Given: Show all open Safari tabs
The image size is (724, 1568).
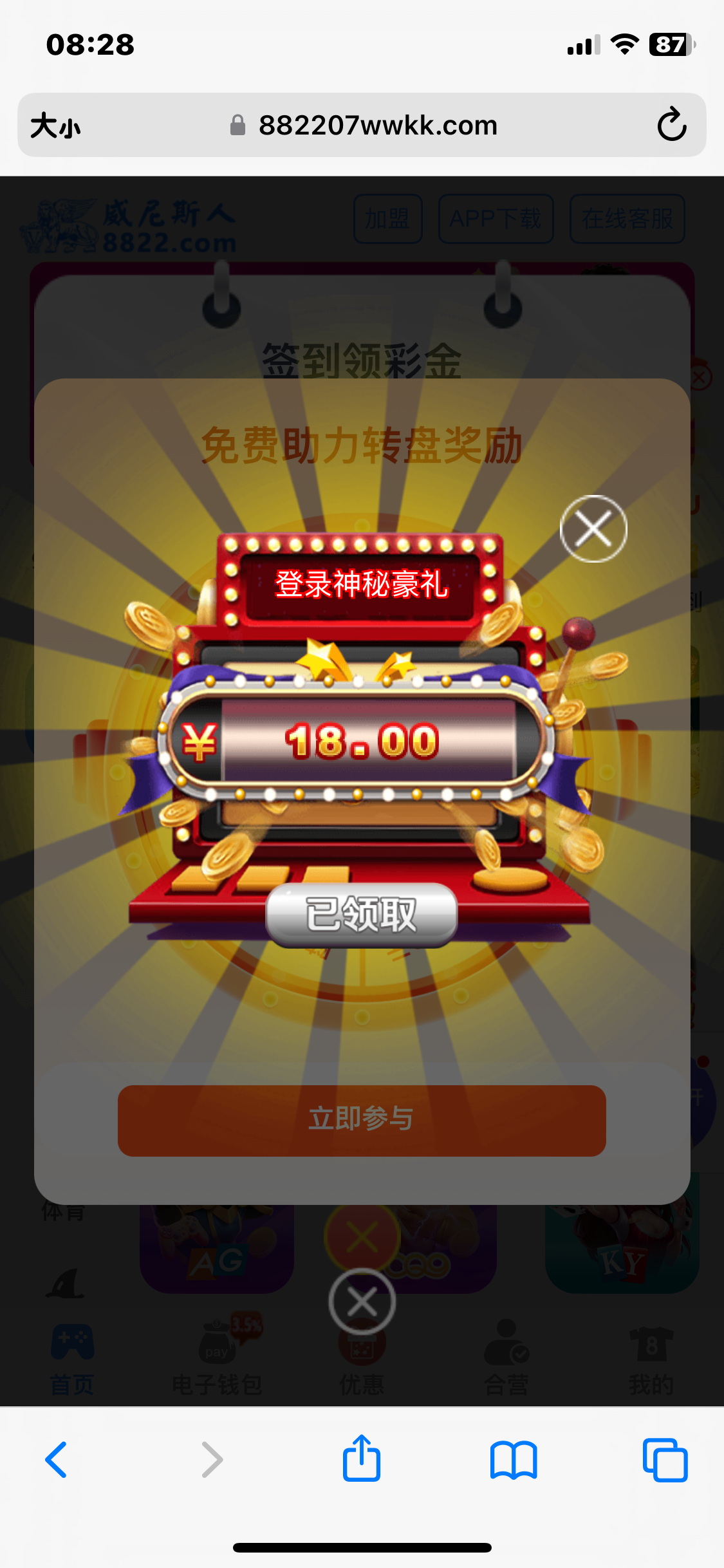Looking at the screenshot, I should (665, 1459).
